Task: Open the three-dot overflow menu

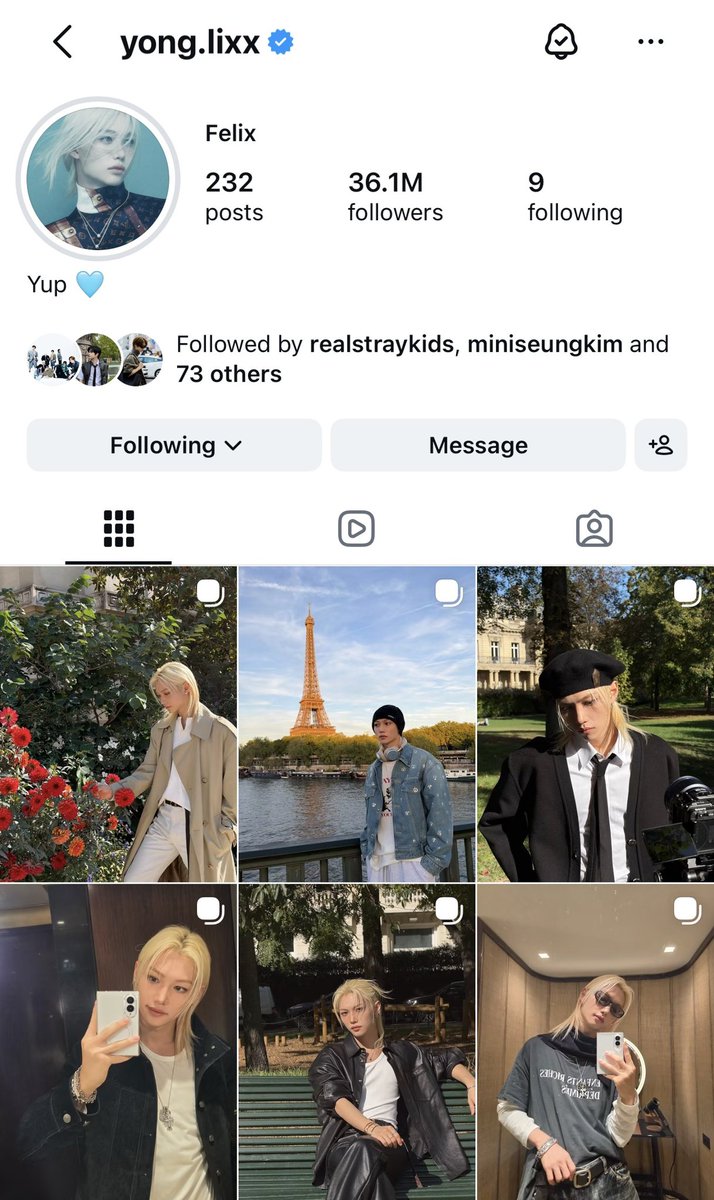Action: (x=650, y=42)
